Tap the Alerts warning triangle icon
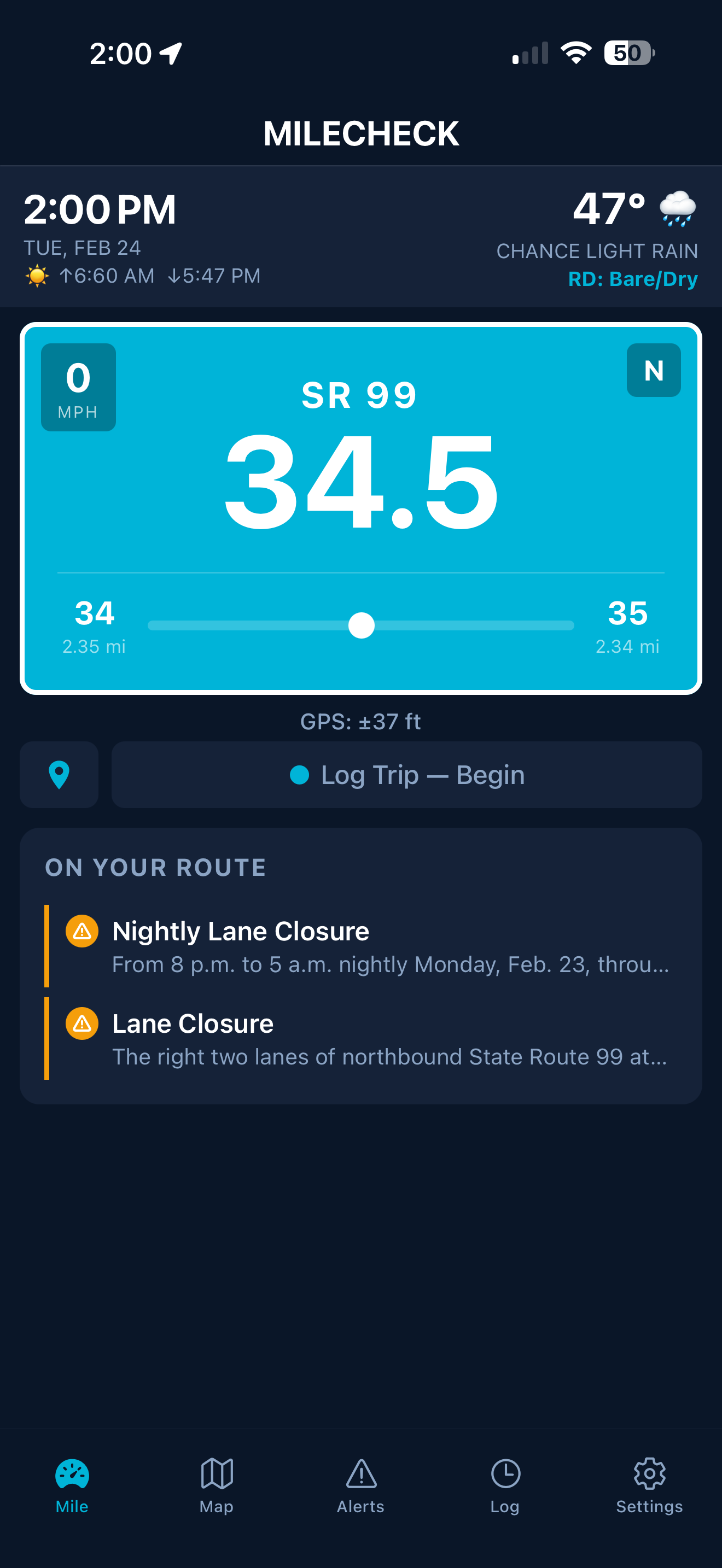Screen dimensions: 722x1568 [360, 1472]
